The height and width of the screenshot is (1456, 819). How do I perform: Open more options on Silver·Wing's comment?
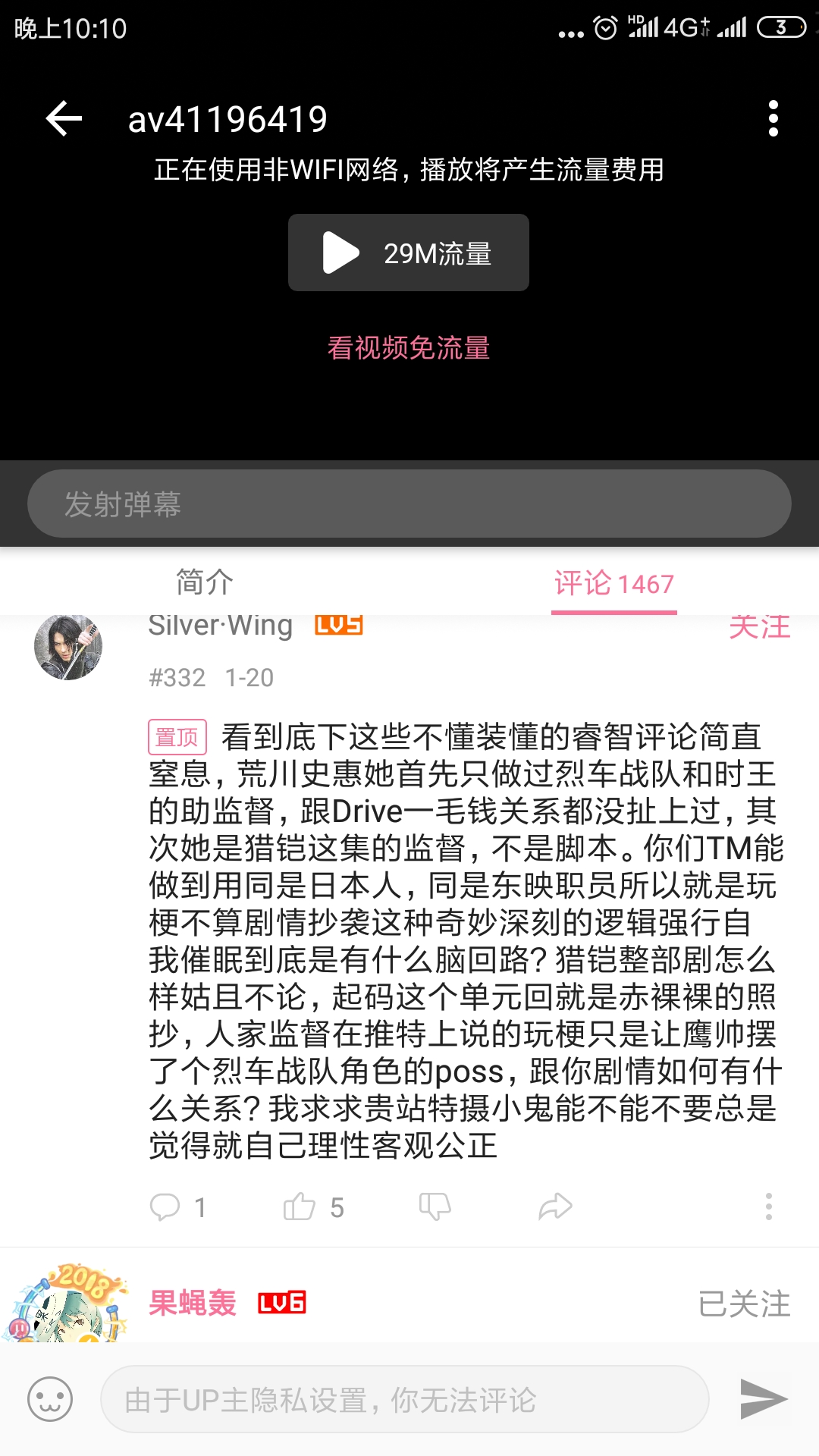point(768,1207)
